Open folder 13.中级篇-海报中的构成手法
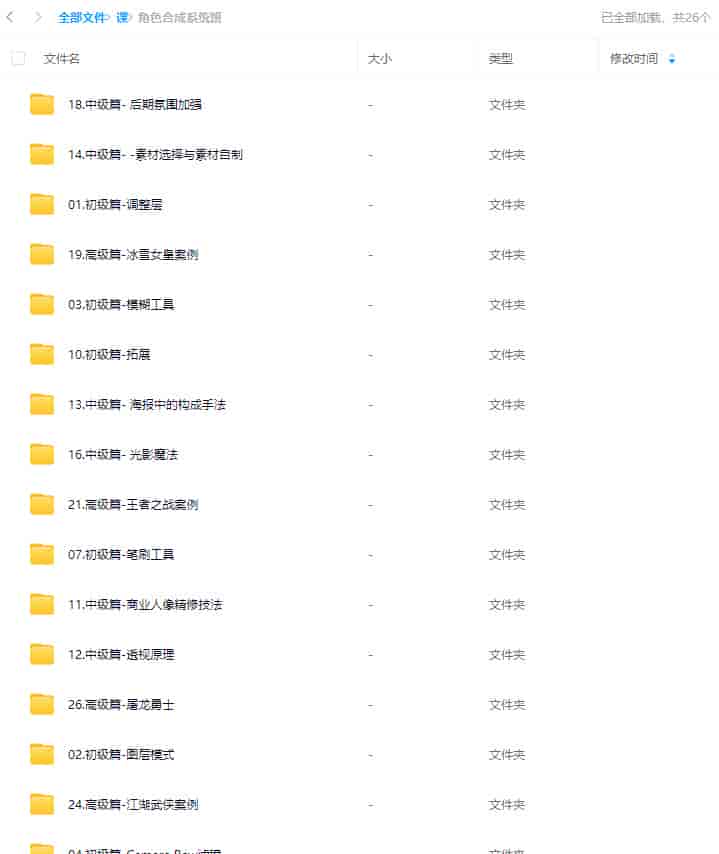The width and height of the screenshot is (719, 854). (146, 405)
